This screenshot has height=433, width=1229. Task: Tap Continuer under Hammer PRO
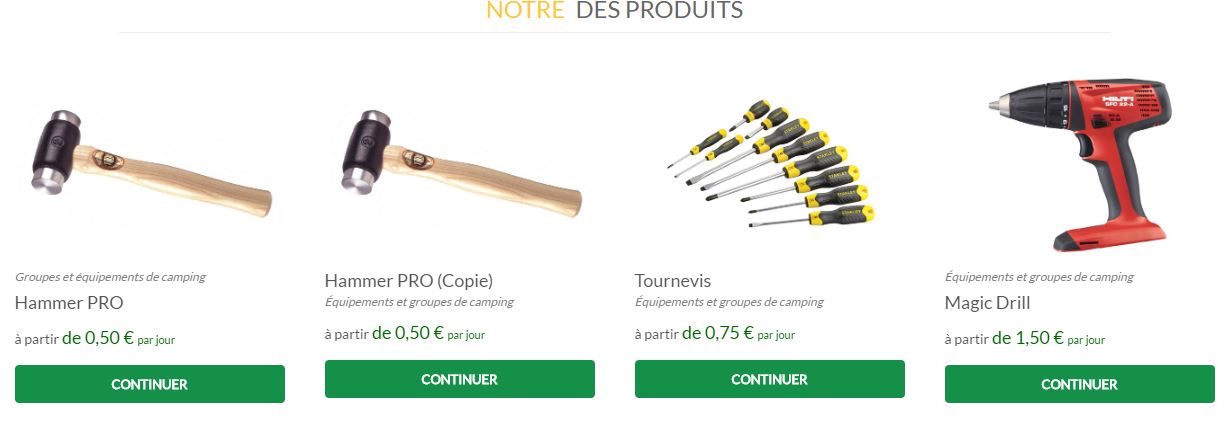150,384
